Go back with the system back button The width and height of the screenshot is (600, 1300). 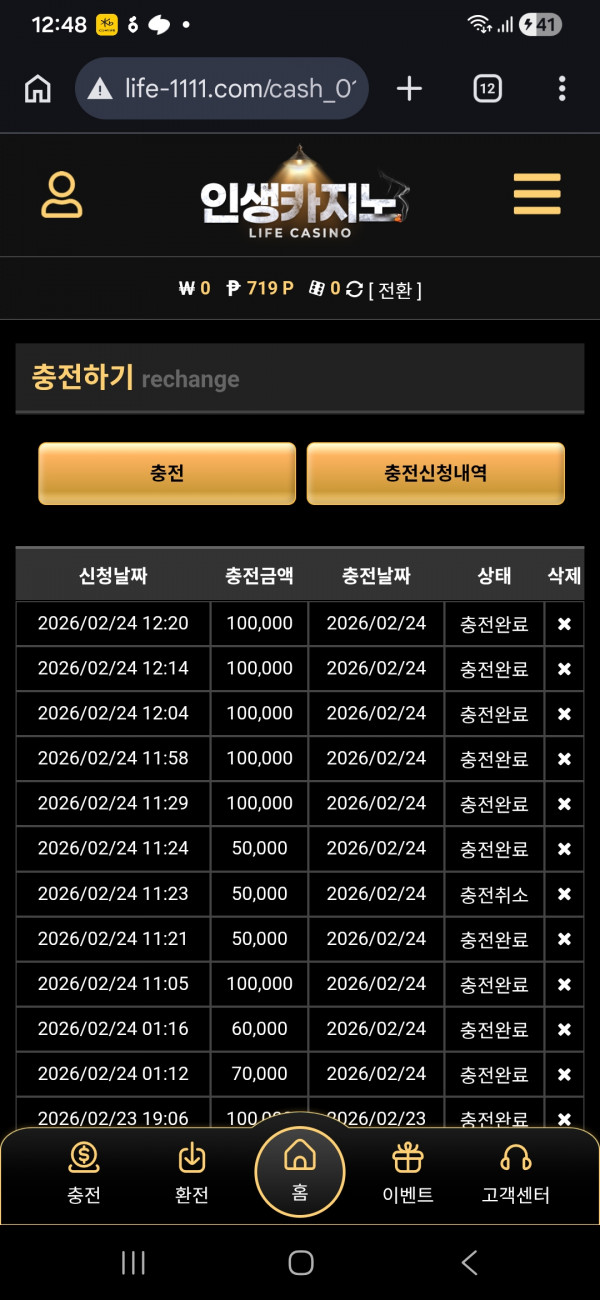pyautogui.click(x=469, y=1263)
